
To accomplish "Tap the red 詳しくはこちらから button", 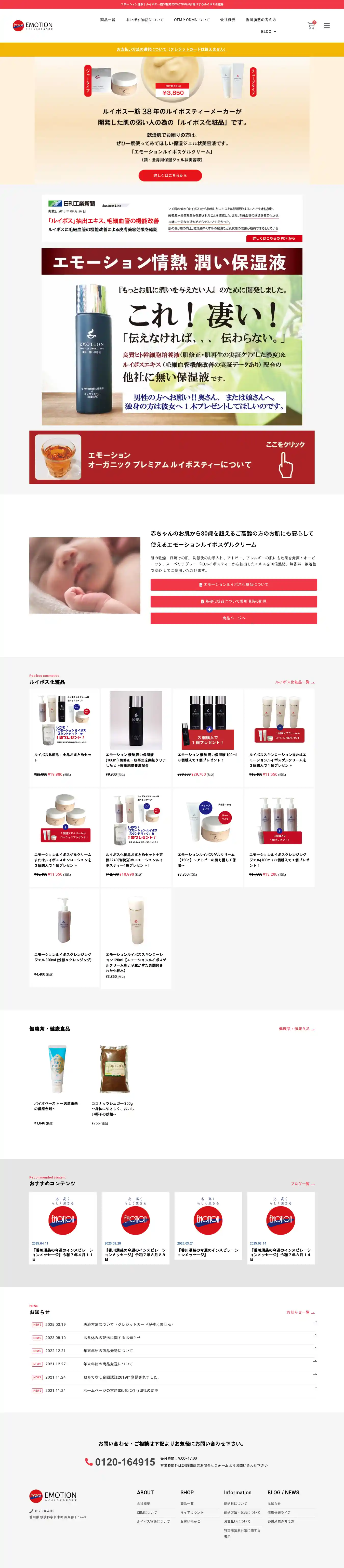I will 170,175.
